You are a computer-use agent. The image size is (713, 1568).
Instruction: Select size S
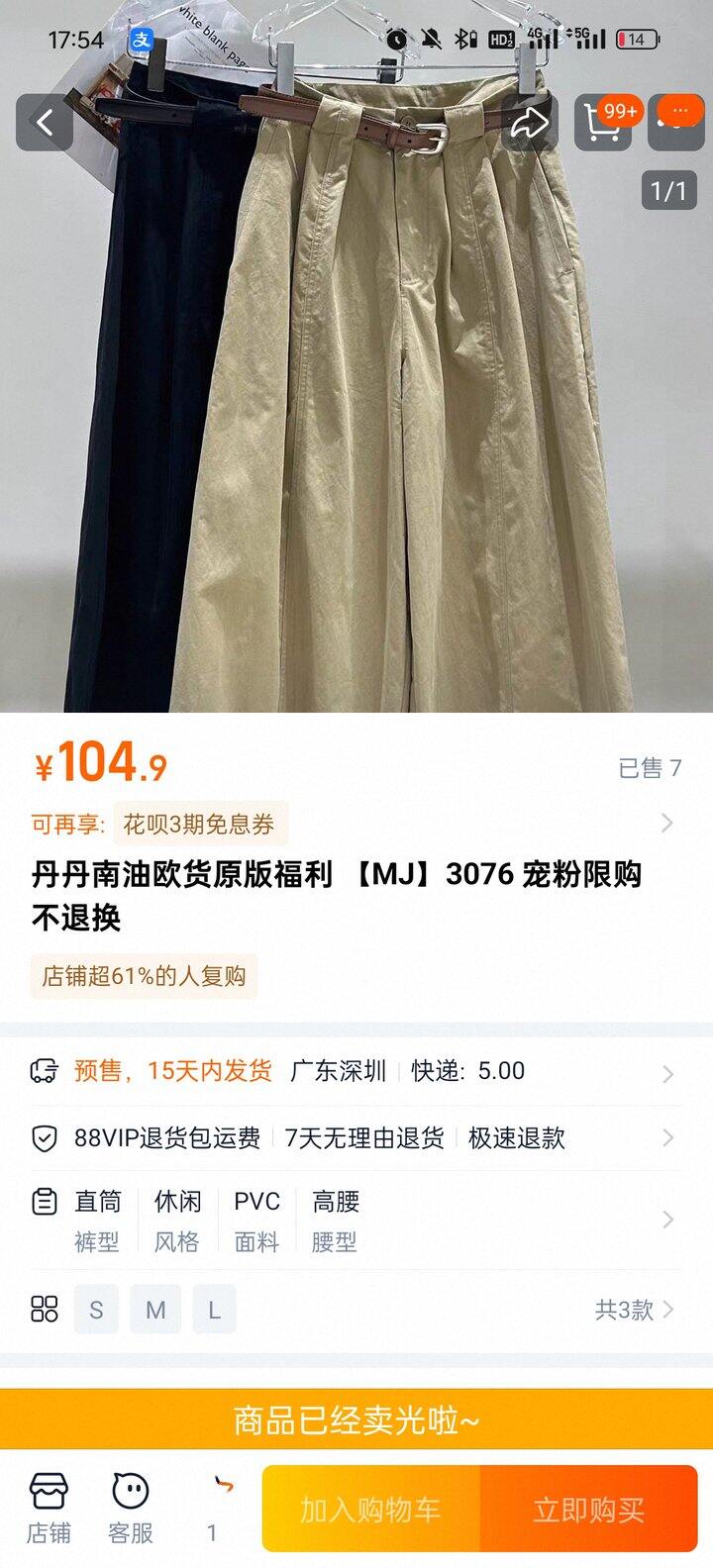(x=96, y=1310)
